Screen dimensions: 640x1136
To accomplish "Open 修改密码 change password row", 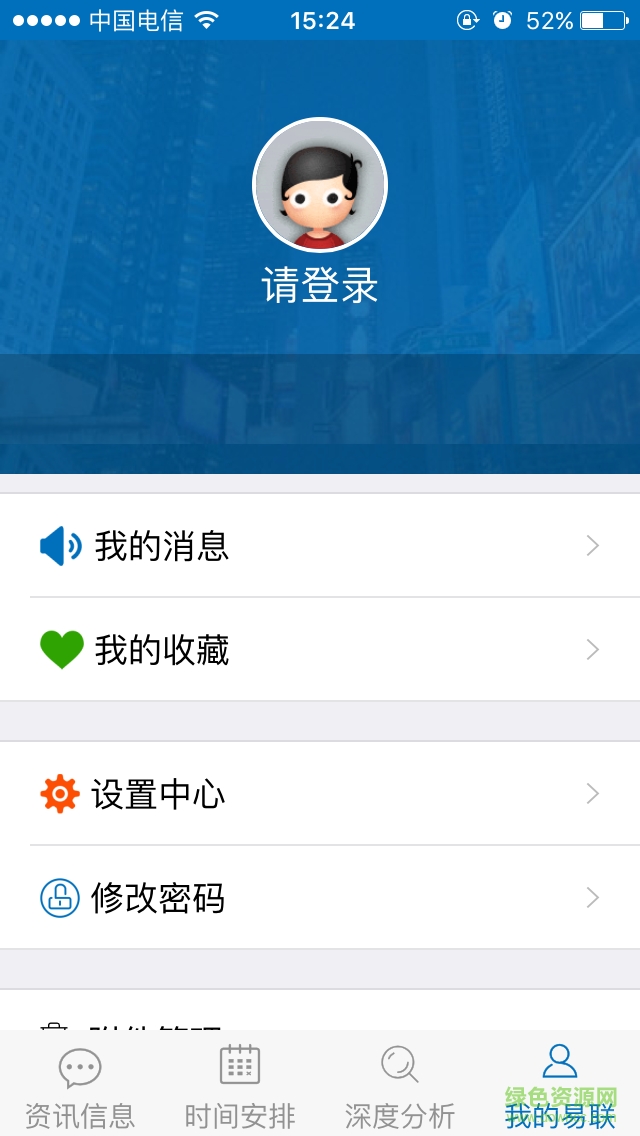I will [320, 898].
